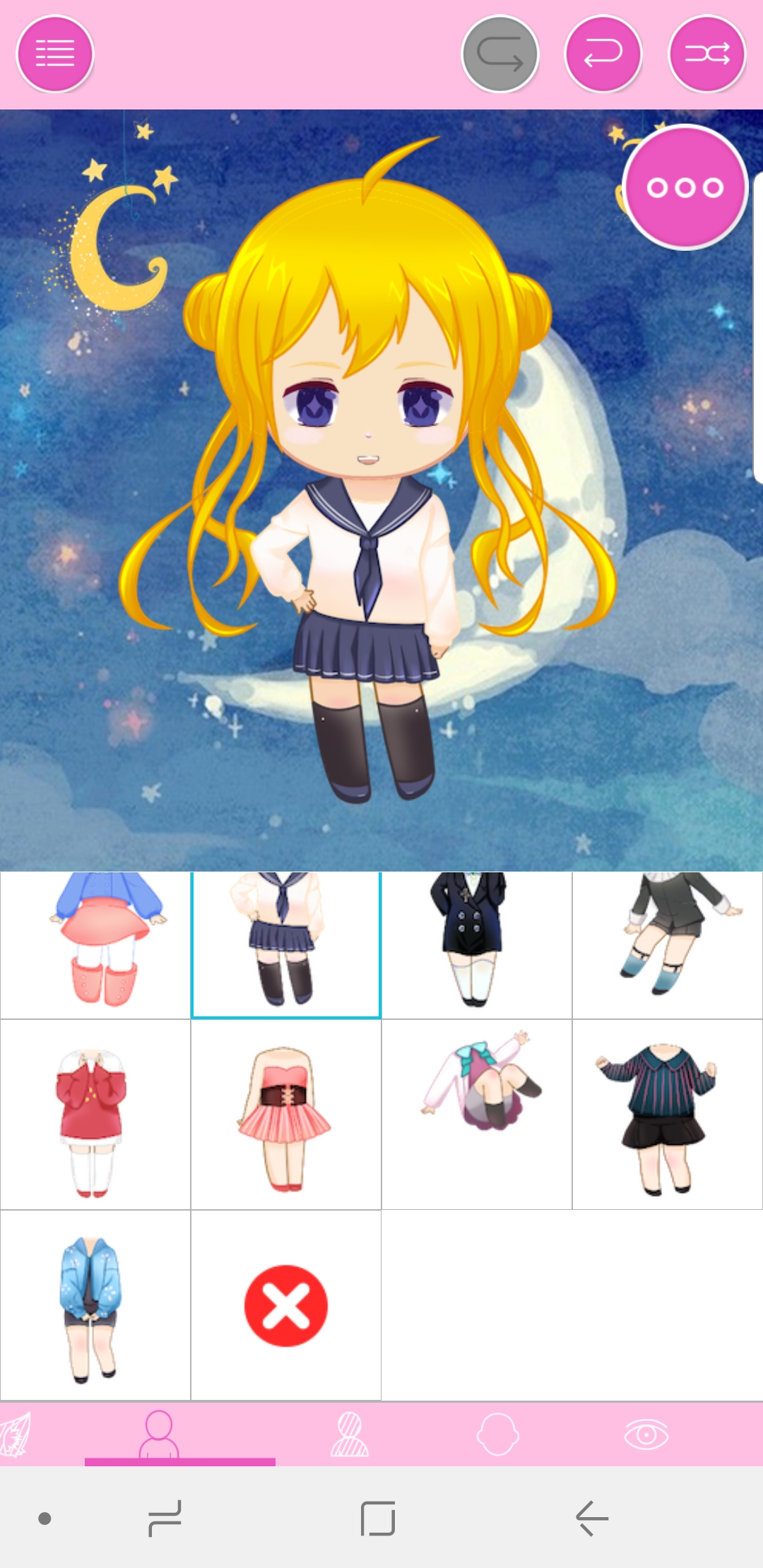Open the hamburger menu button

coord(55,54)
